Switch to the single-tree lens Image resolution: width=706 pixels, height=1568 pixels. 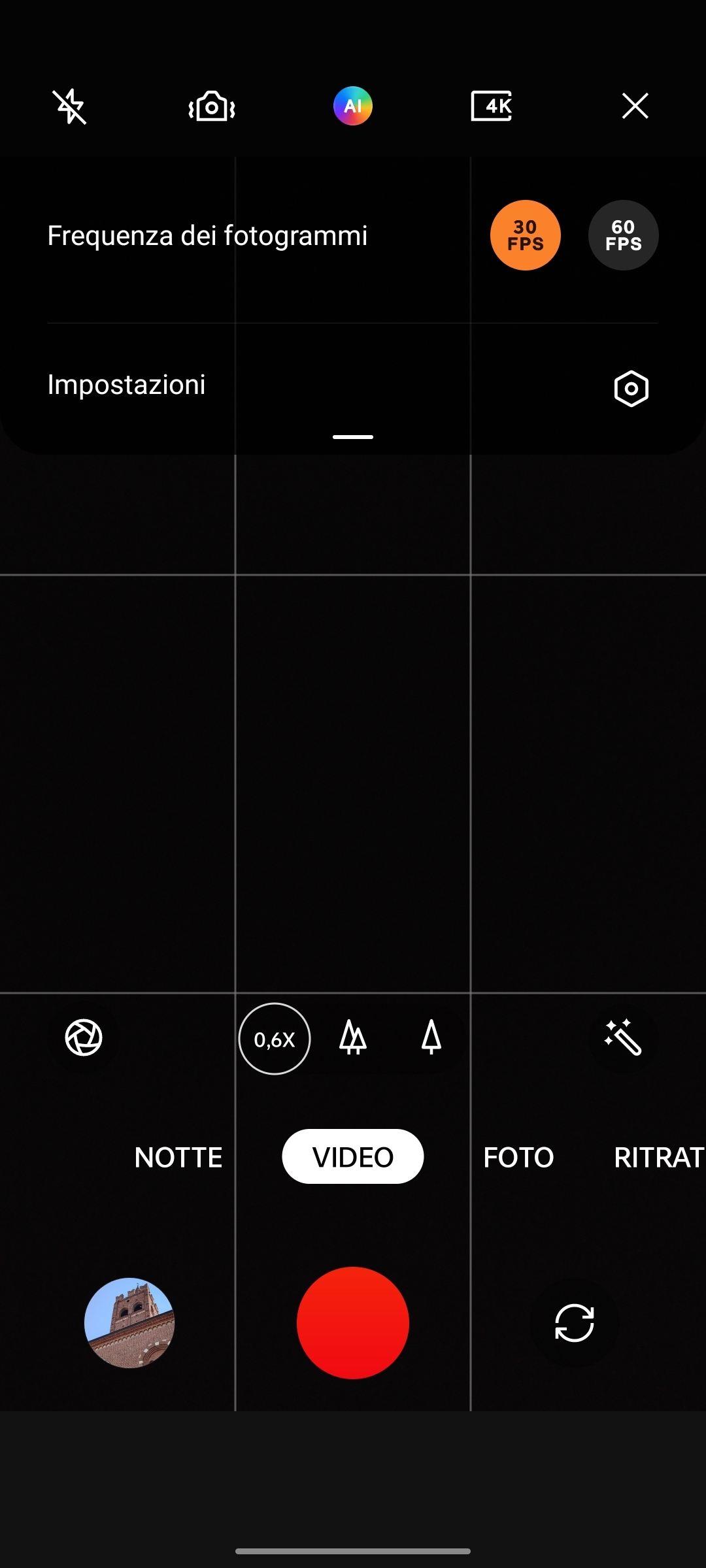431,1037
